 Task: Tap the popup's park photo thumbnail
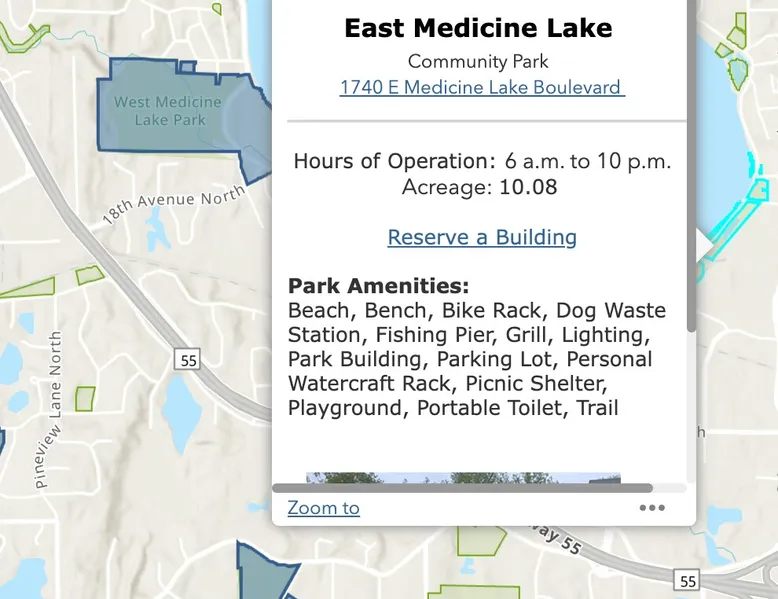462,478
